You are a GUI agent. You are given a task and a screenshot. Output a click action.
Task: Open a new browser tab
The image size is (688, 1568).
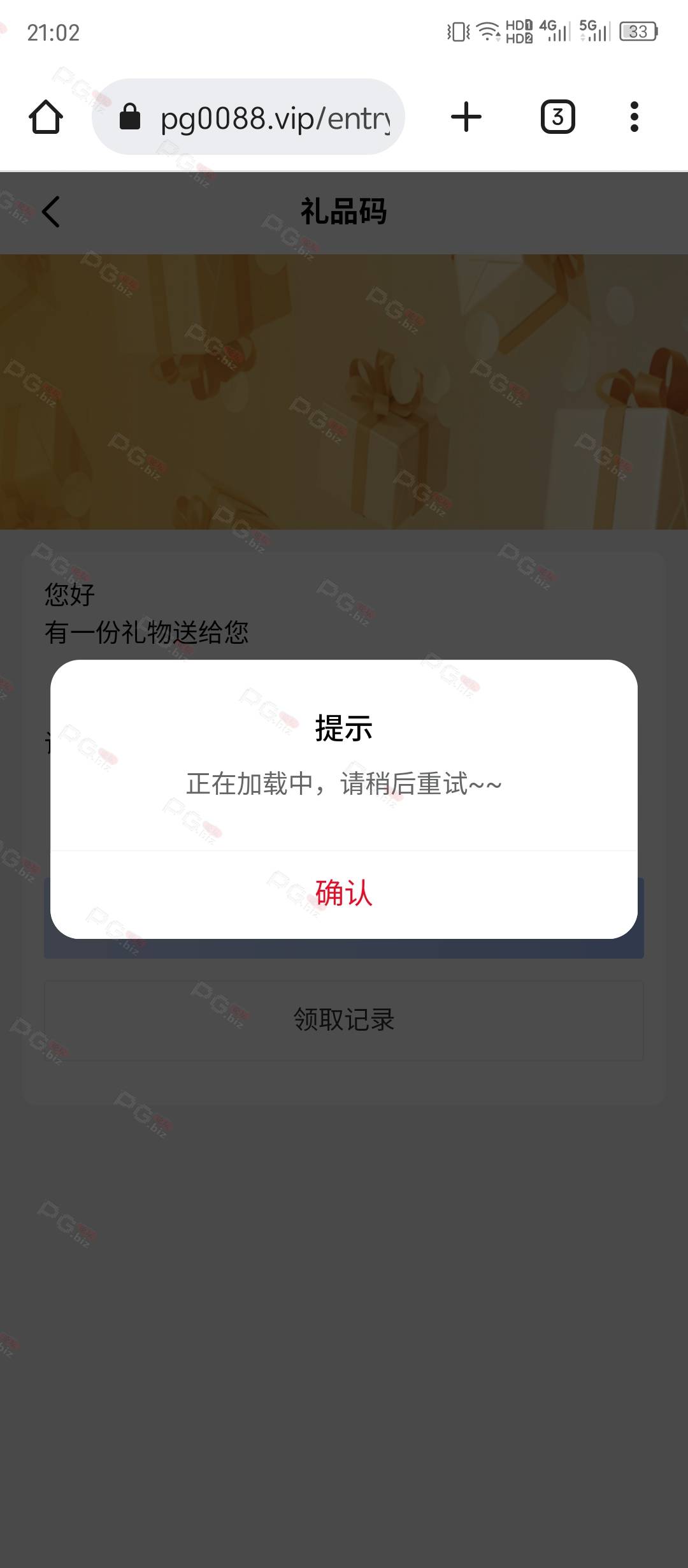(466, 117)
